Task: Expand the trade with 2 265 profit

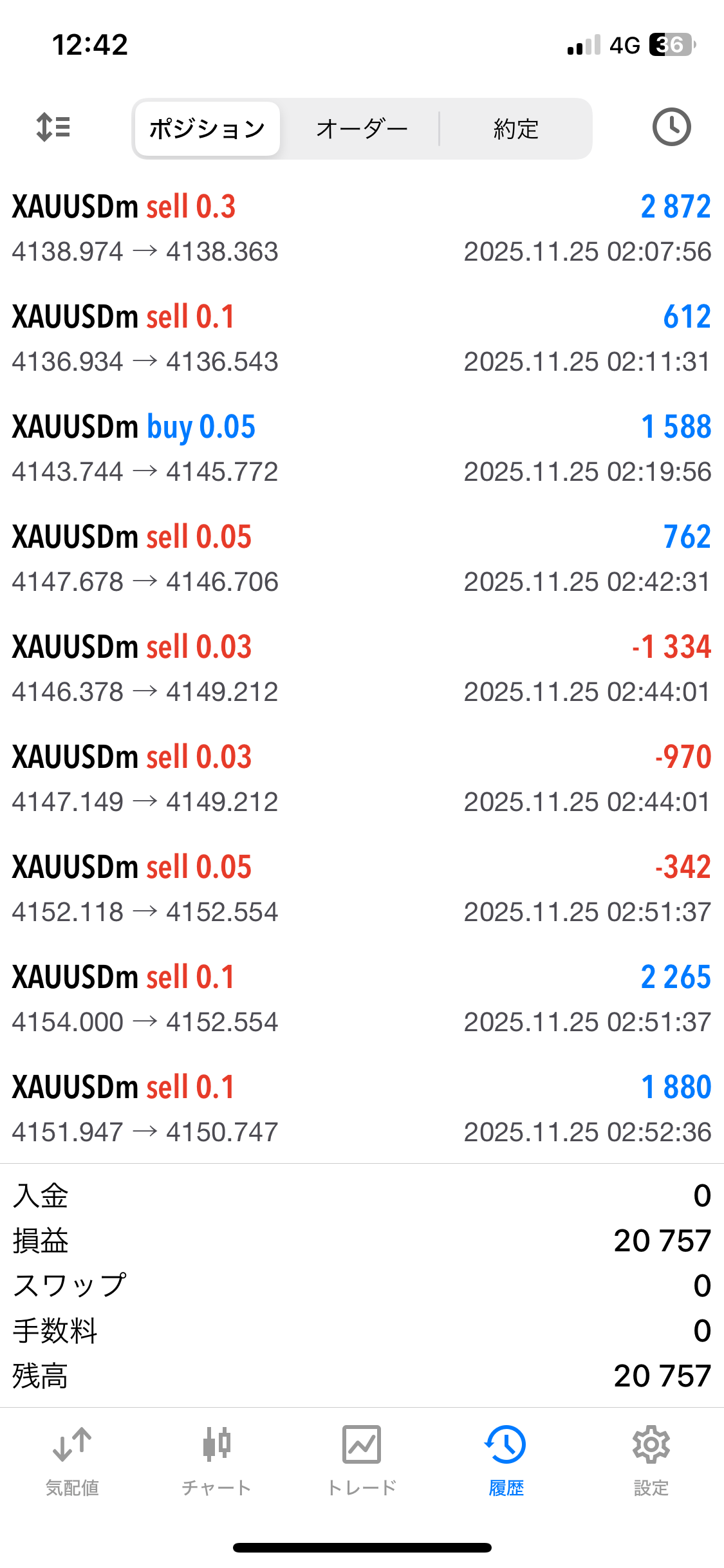Action: point(362,999)
